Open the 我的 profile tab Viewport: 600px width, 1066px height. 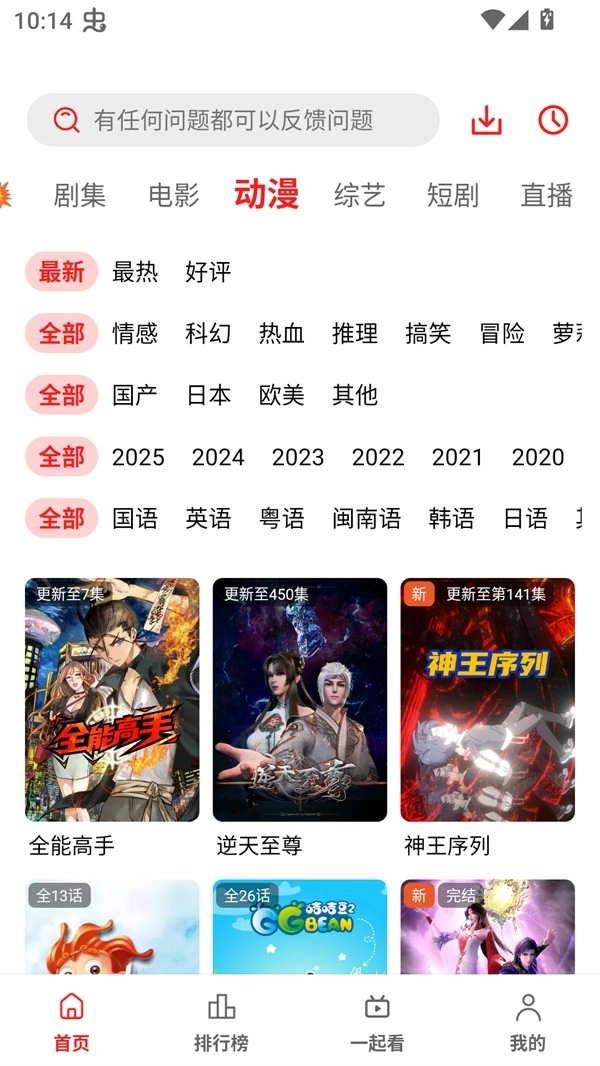528,1022
